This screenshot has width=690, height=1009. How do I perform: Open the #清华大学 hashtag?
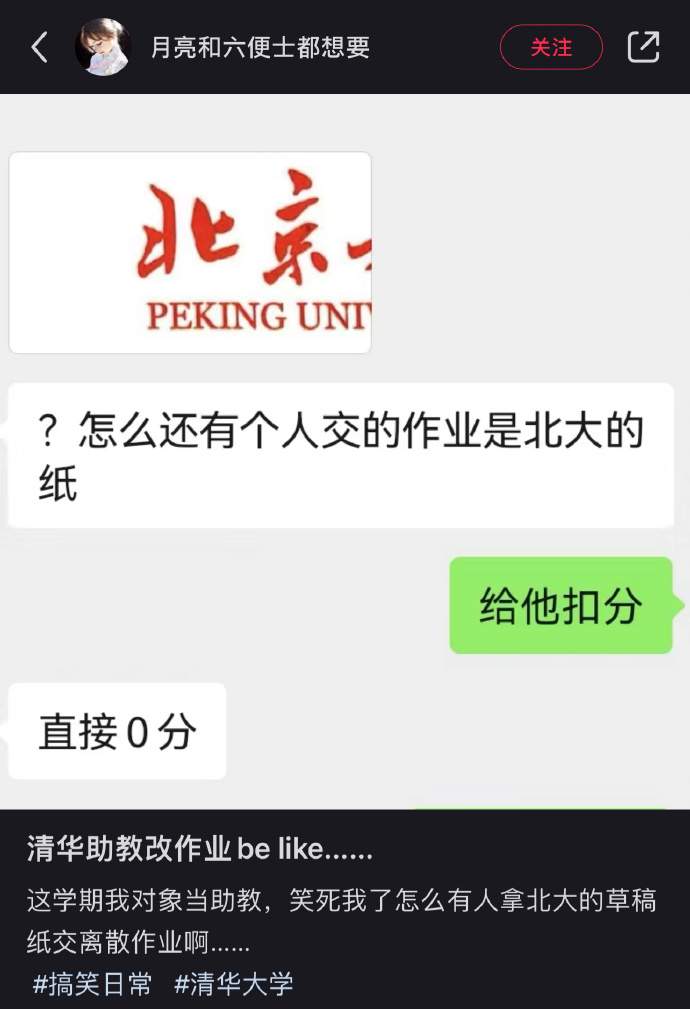click(x=234, y=983)
